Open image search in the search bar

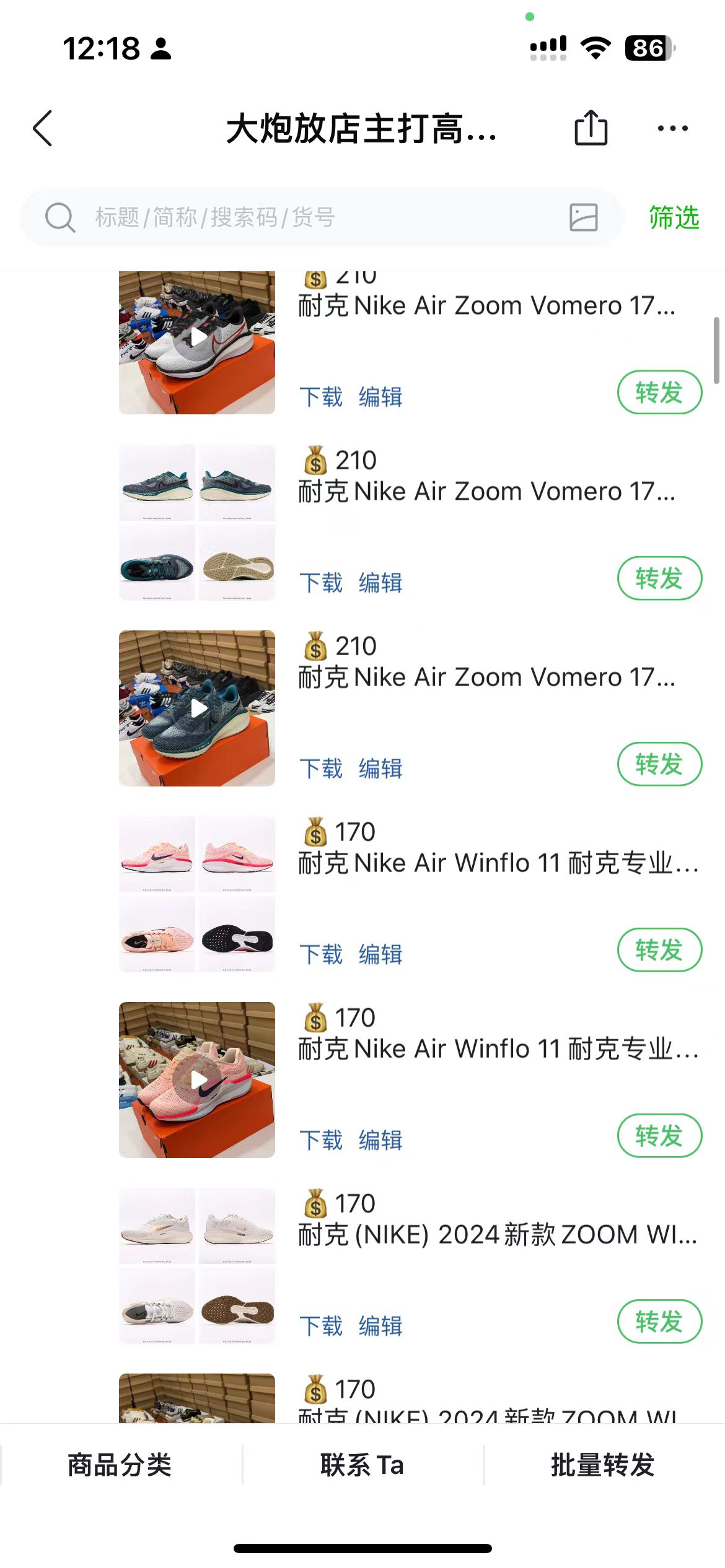point(583,217)
